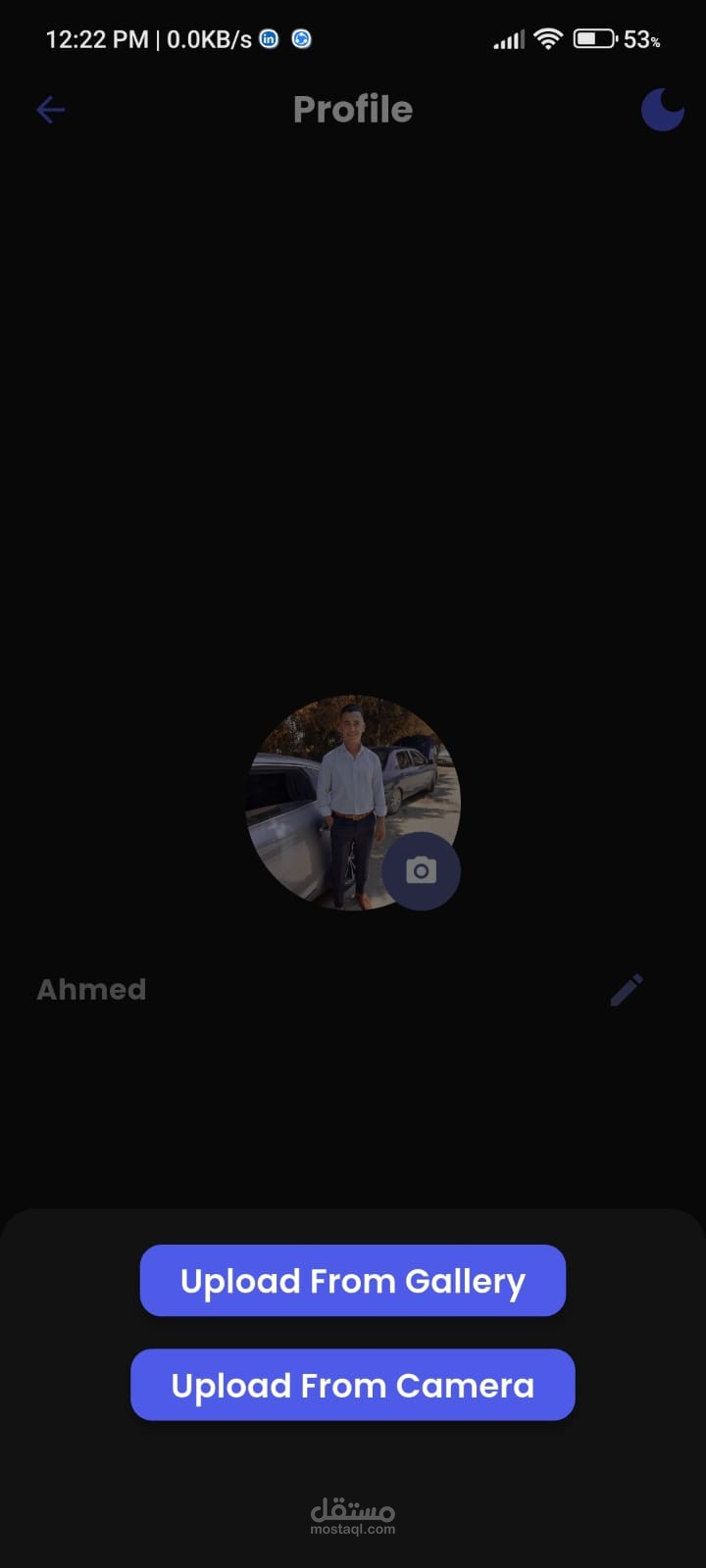Toggle dark mode with the moon icon
706x1568 pixels.
[x=663, y=110]
